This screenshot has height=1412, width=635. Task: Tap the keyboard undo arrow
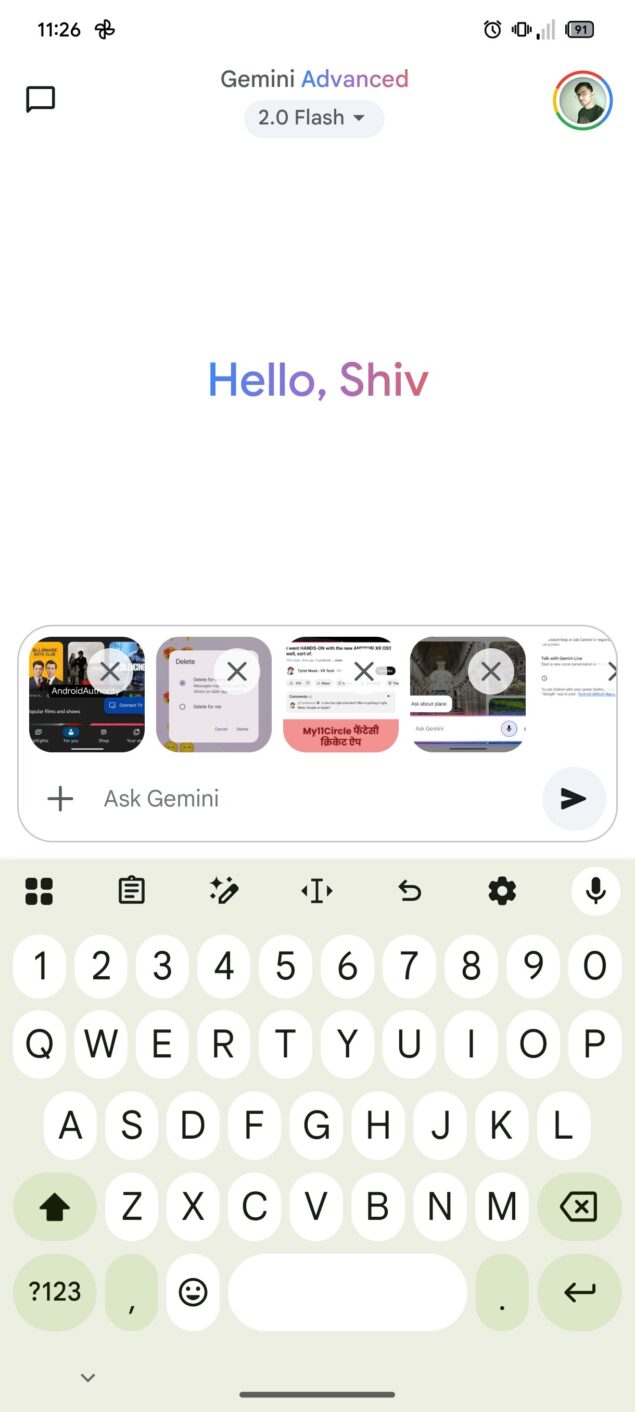point(410,890)
